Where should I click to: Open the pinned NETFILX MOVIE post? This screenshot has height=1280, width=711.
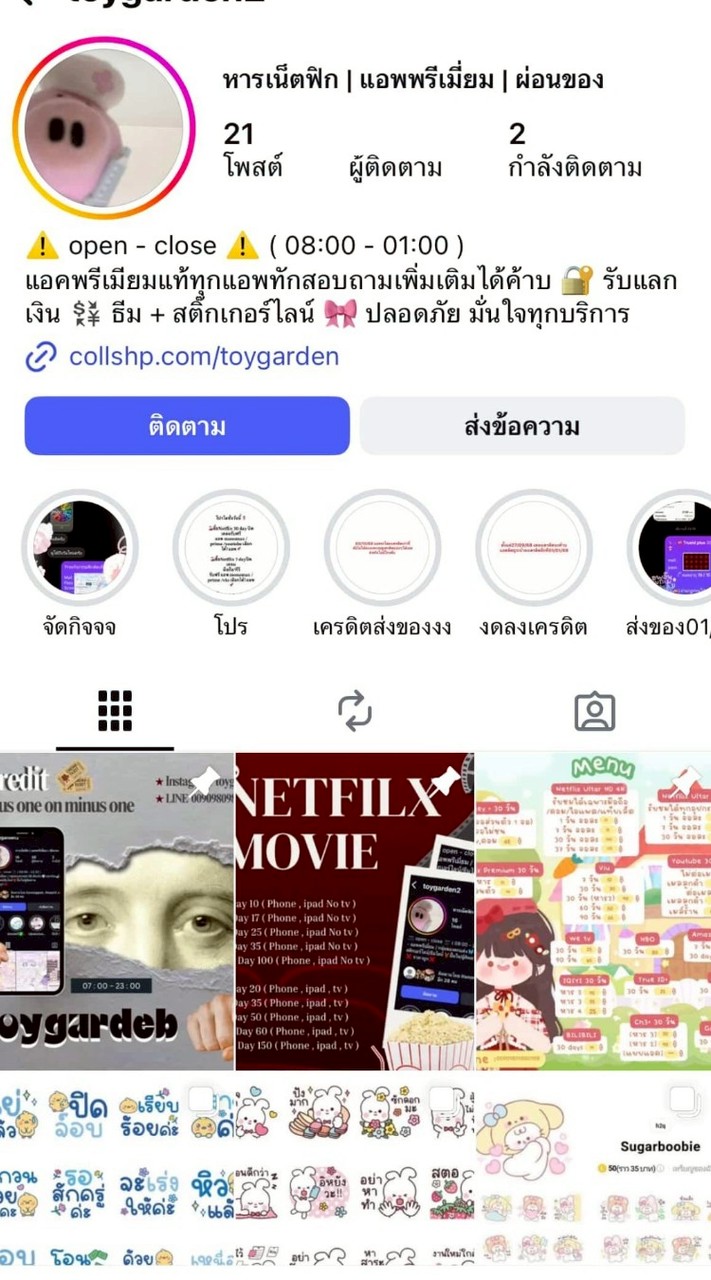tap(355, 912)
